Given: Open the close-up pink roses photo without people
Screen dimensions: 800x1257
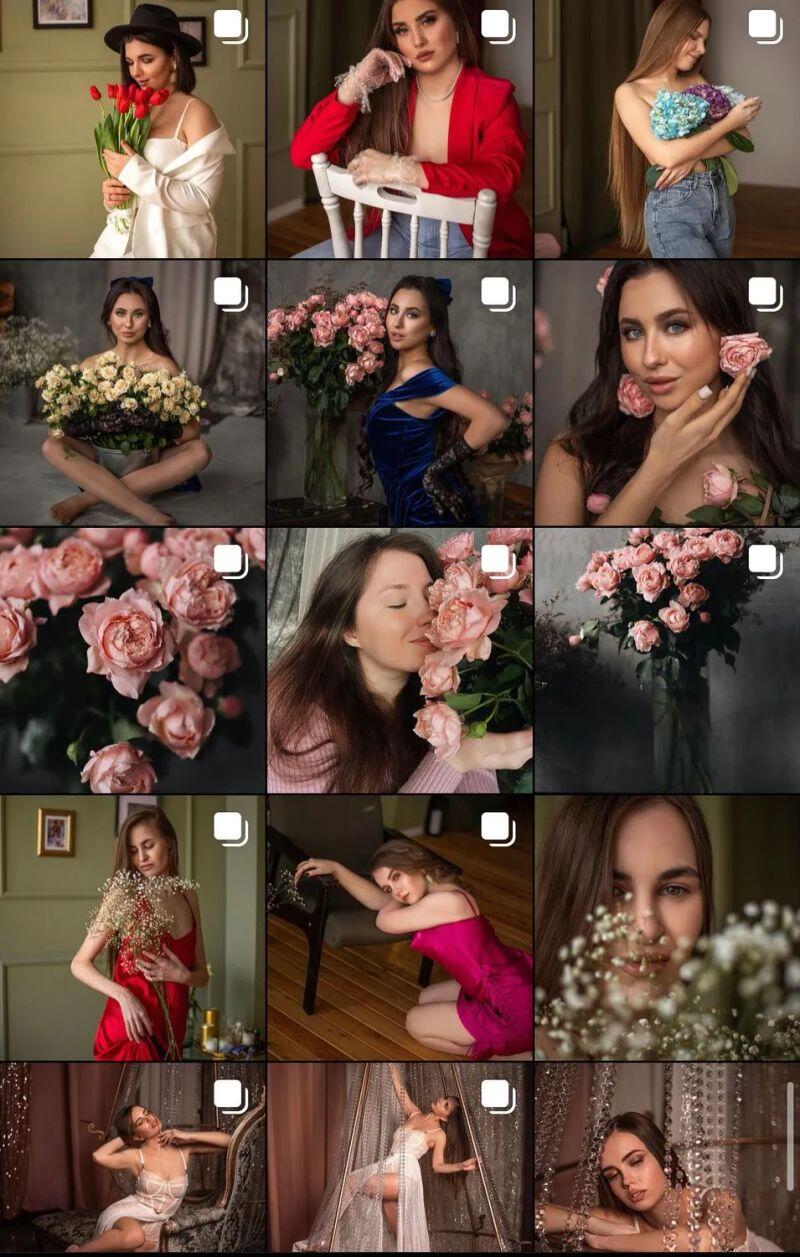Looking at the screenshot, I should pyautogui.click(x=132, y=661).
